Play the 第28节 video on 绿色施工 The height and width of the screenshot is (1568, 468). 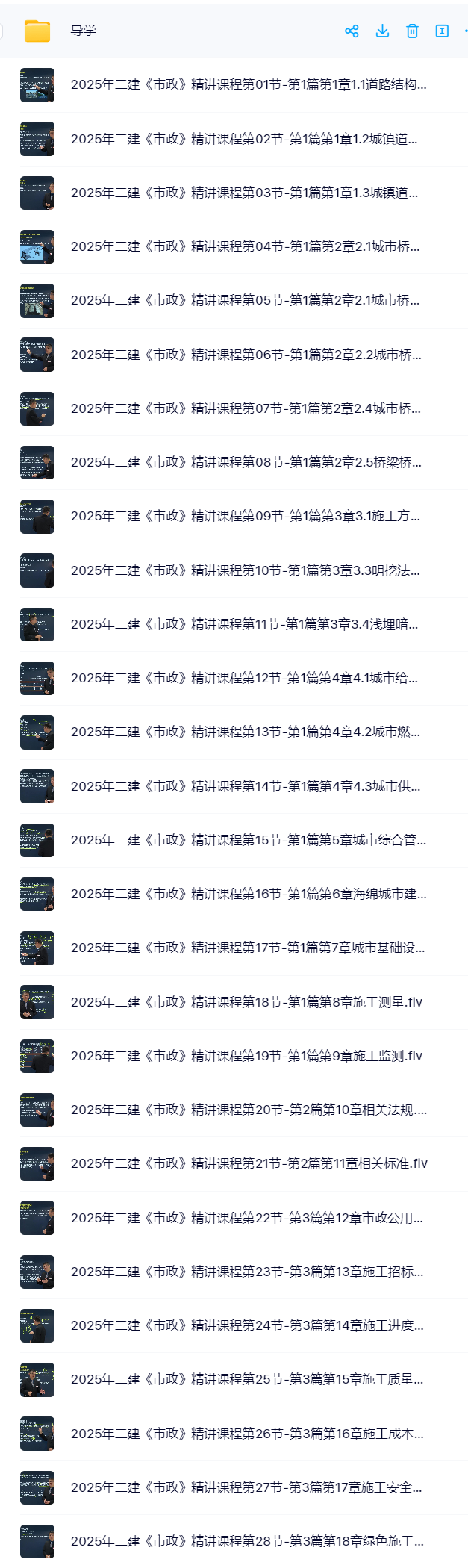click(x=246, y=1542)
